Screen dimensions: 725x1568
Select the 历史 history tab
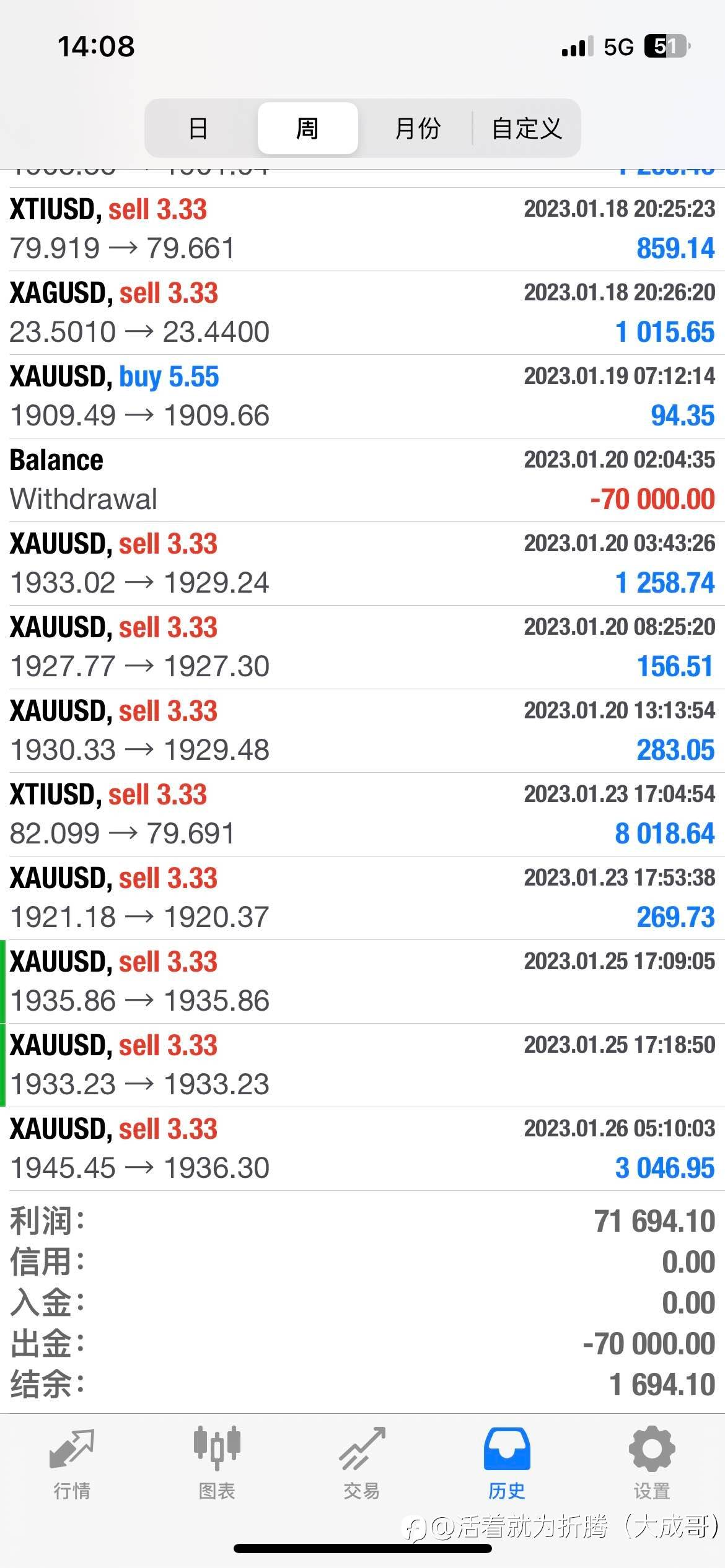click(507, 1464)
